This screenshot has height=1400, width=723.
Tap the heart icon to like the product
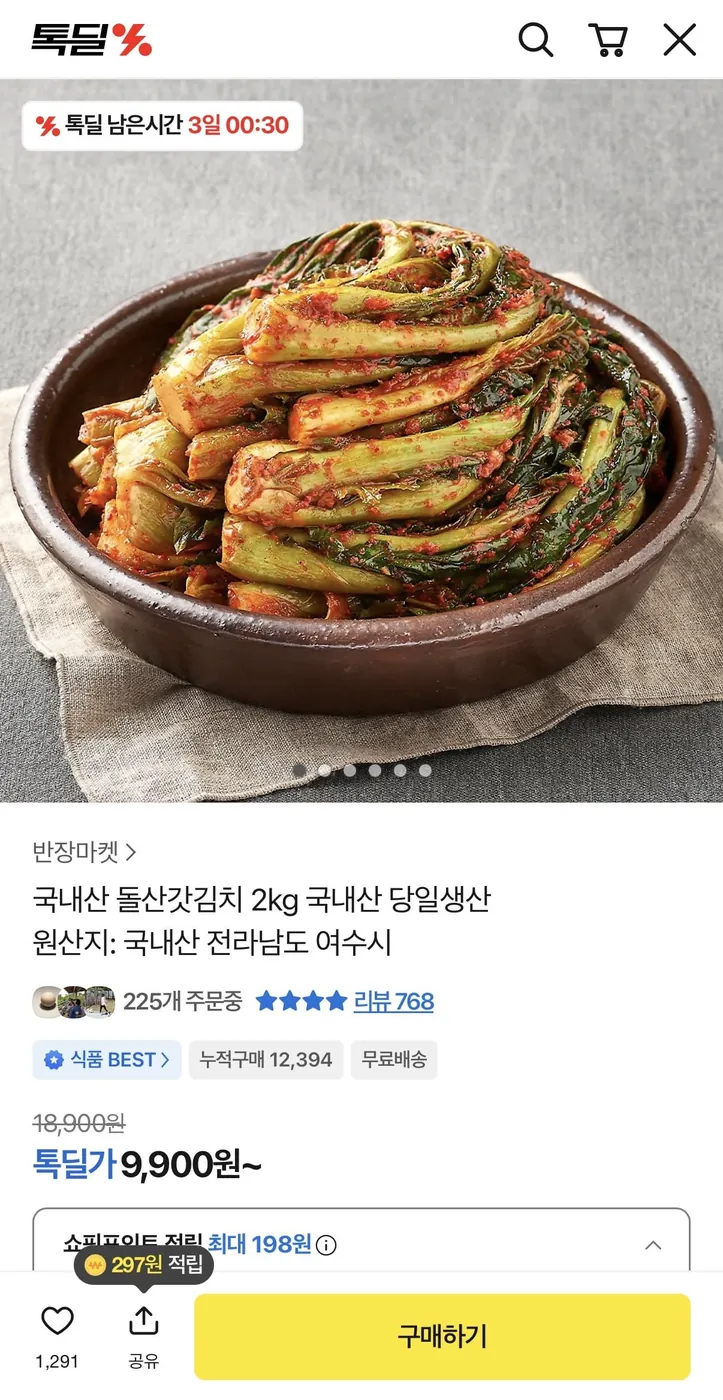(57, 1320)
